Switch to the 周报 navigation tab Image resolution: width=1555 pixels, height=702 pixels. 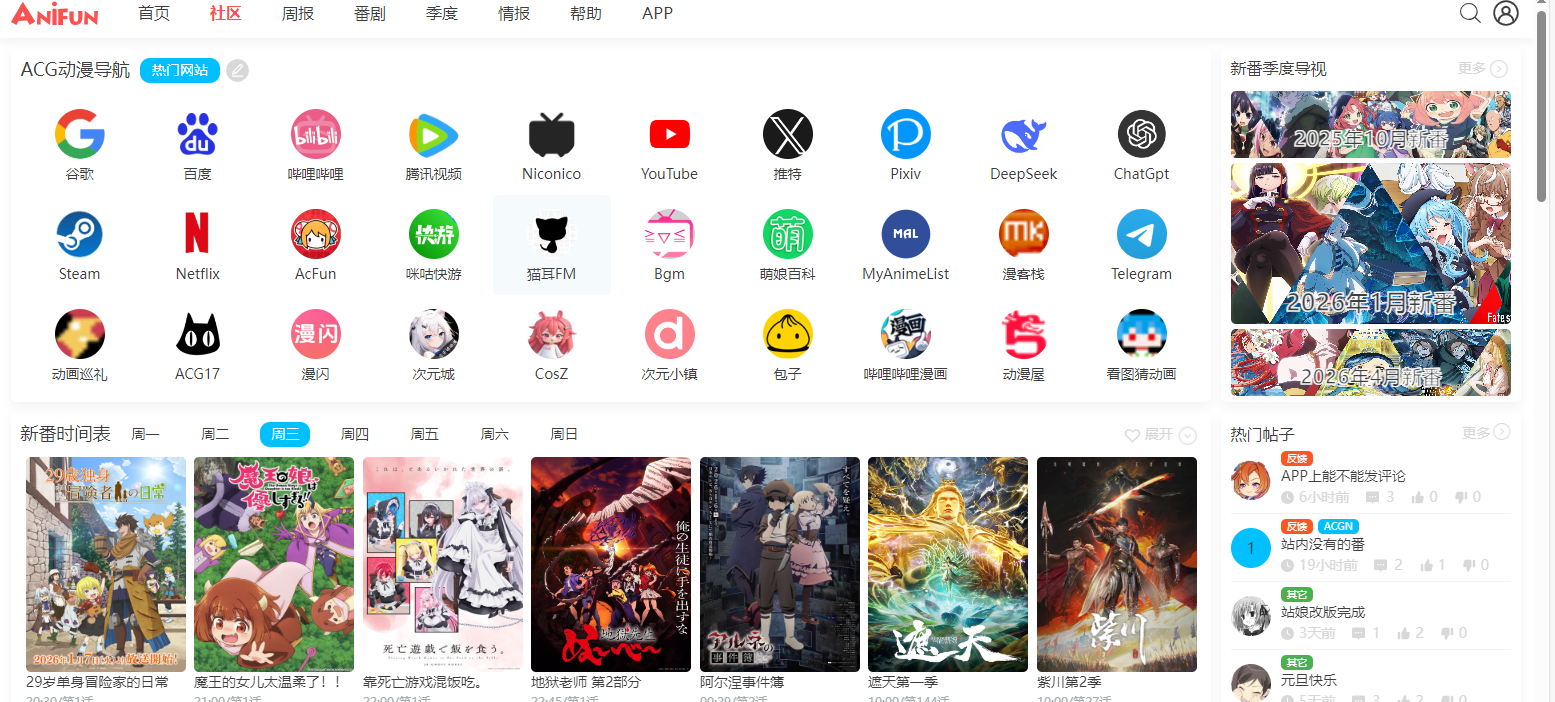click(x=298, y=14)
